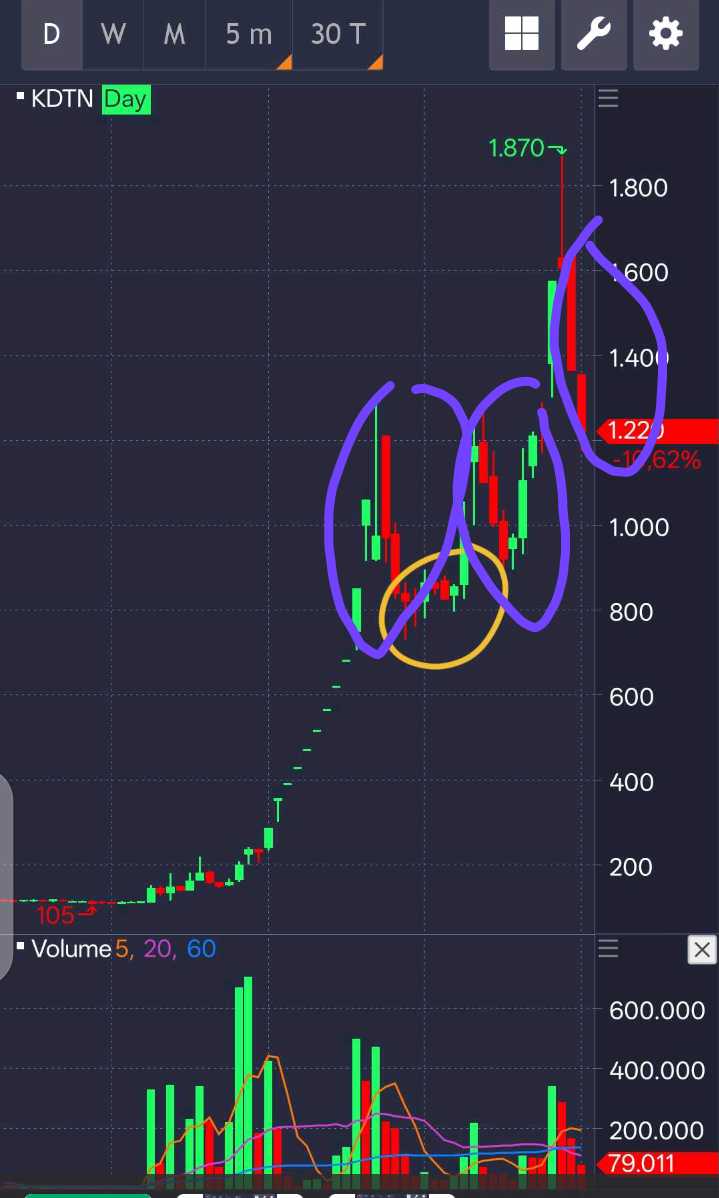
Task: Select the weekly W timeframe
Action: pos(113,35)
